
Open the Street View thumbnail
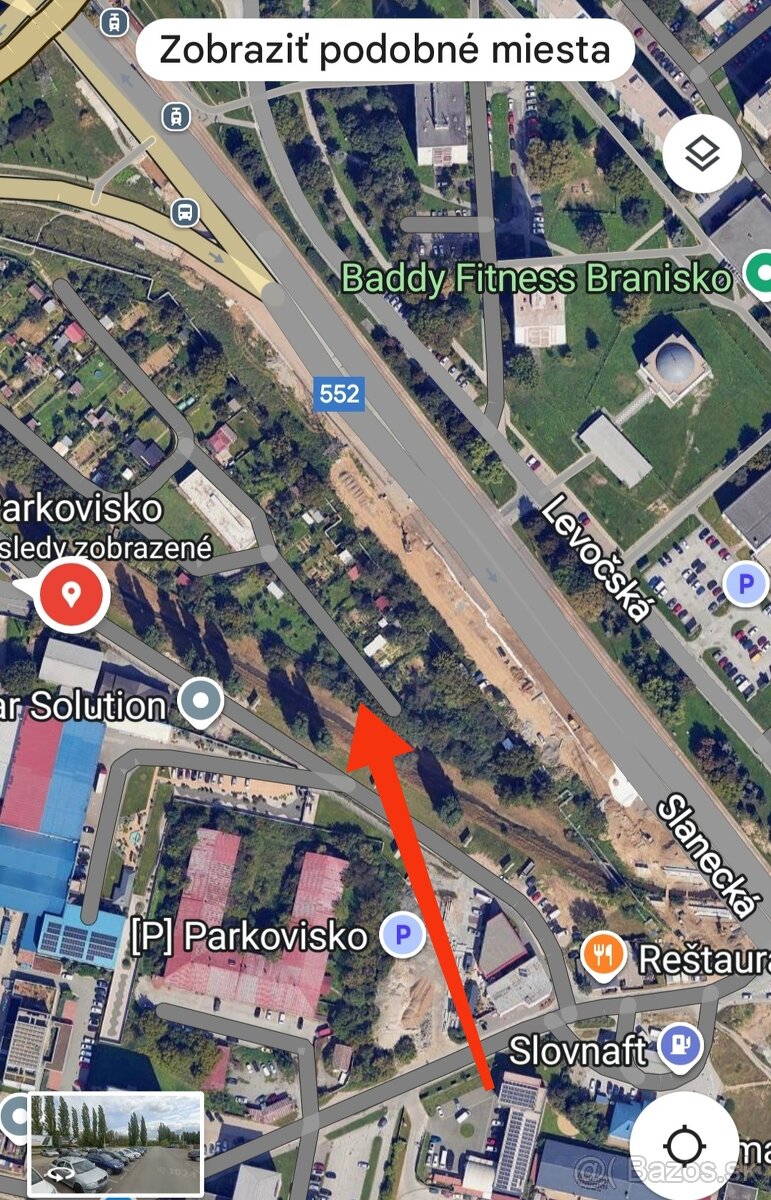coord(116,1143)
